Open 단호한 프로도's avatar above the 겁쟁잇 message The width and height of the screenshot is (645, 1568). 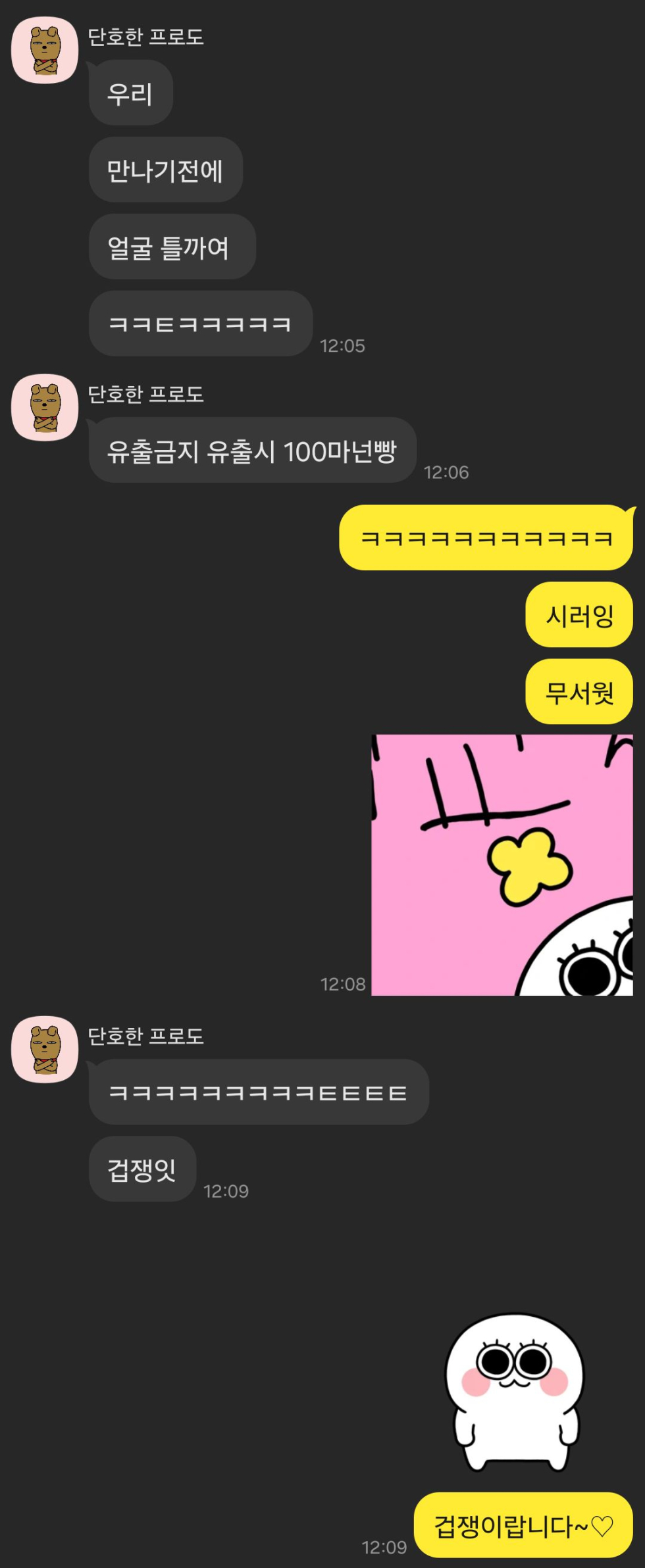(x=45, y=1050)
